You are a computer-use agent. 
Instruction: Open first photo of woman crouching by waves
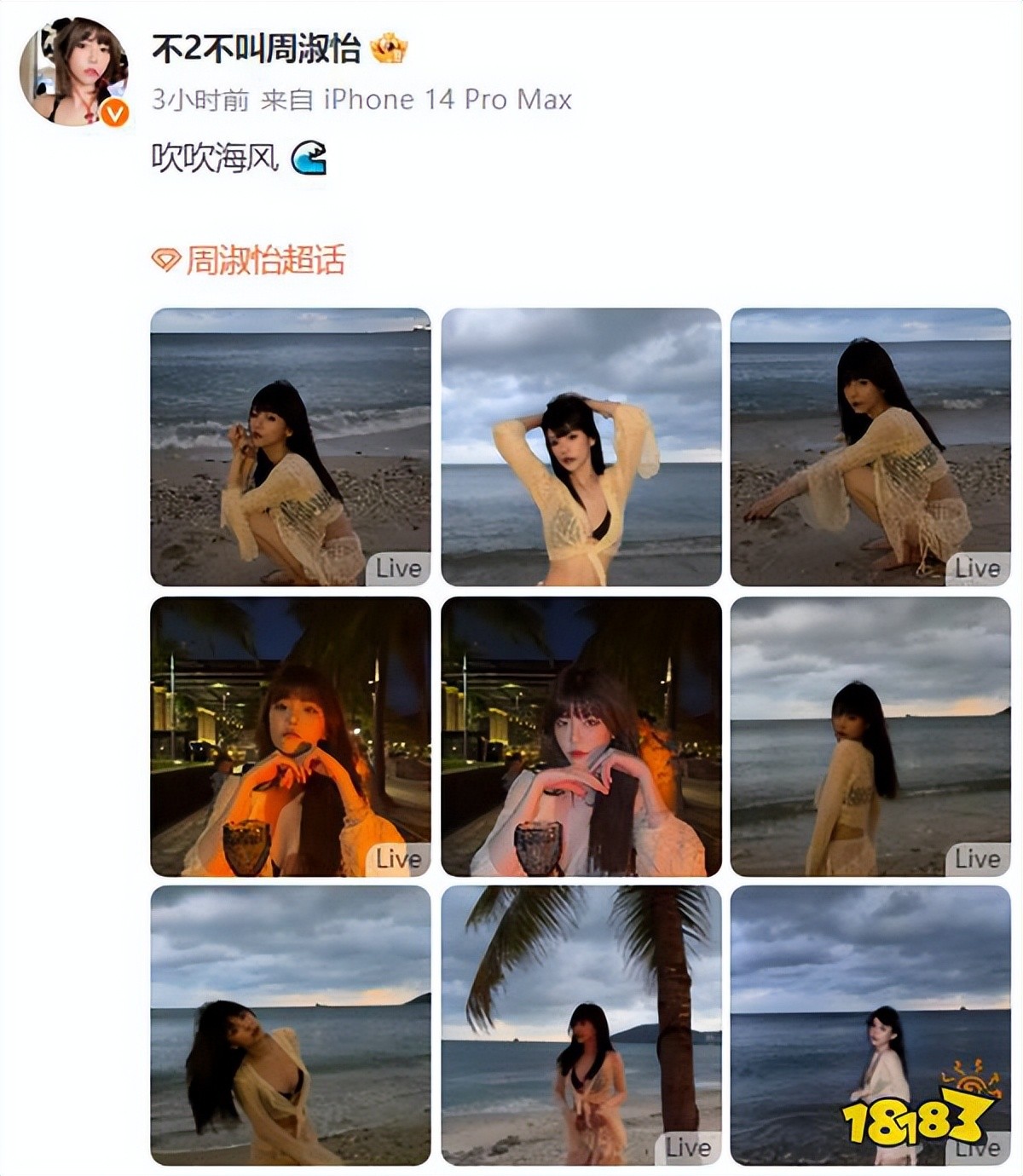[291, 447]
